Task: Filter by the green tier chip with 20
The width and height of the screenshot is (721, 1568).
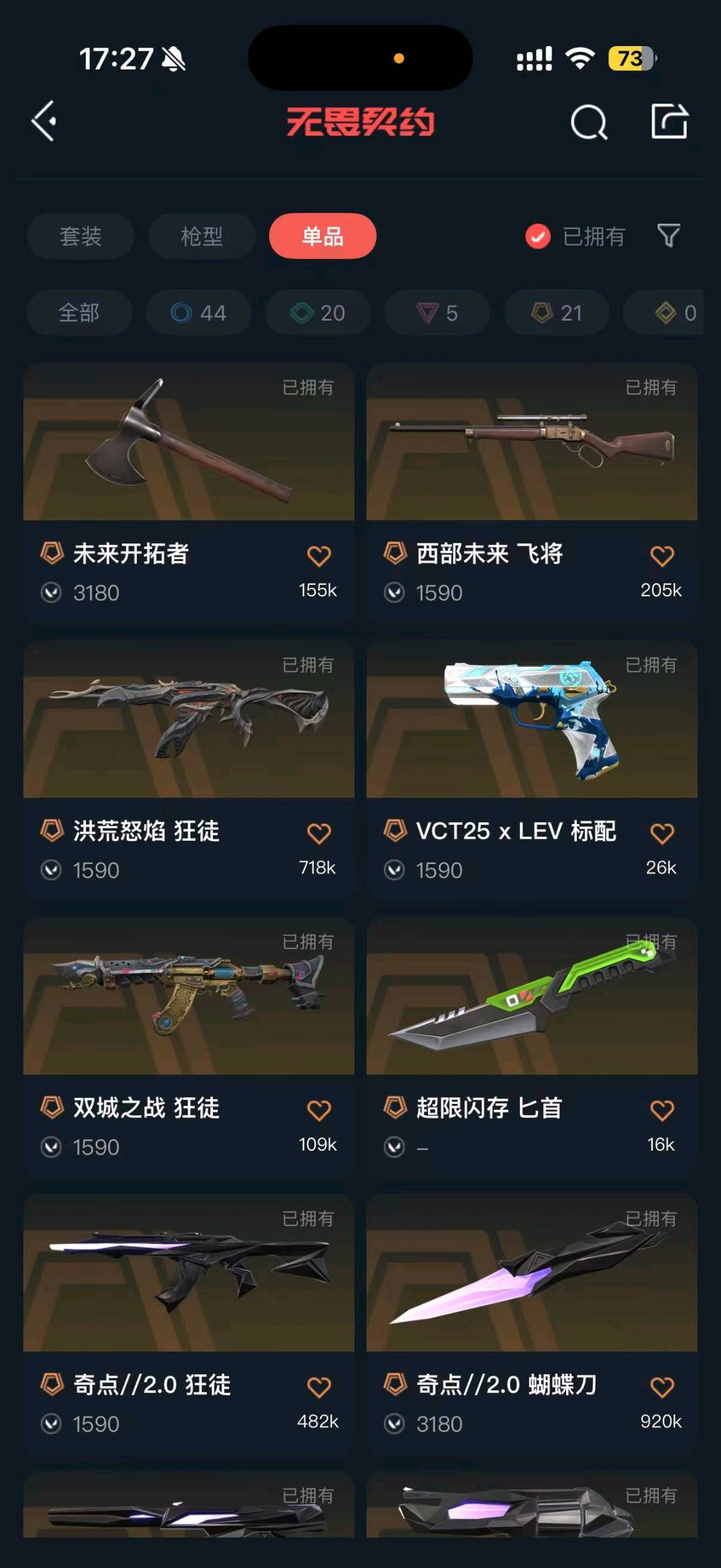Action: pos(318,313)
